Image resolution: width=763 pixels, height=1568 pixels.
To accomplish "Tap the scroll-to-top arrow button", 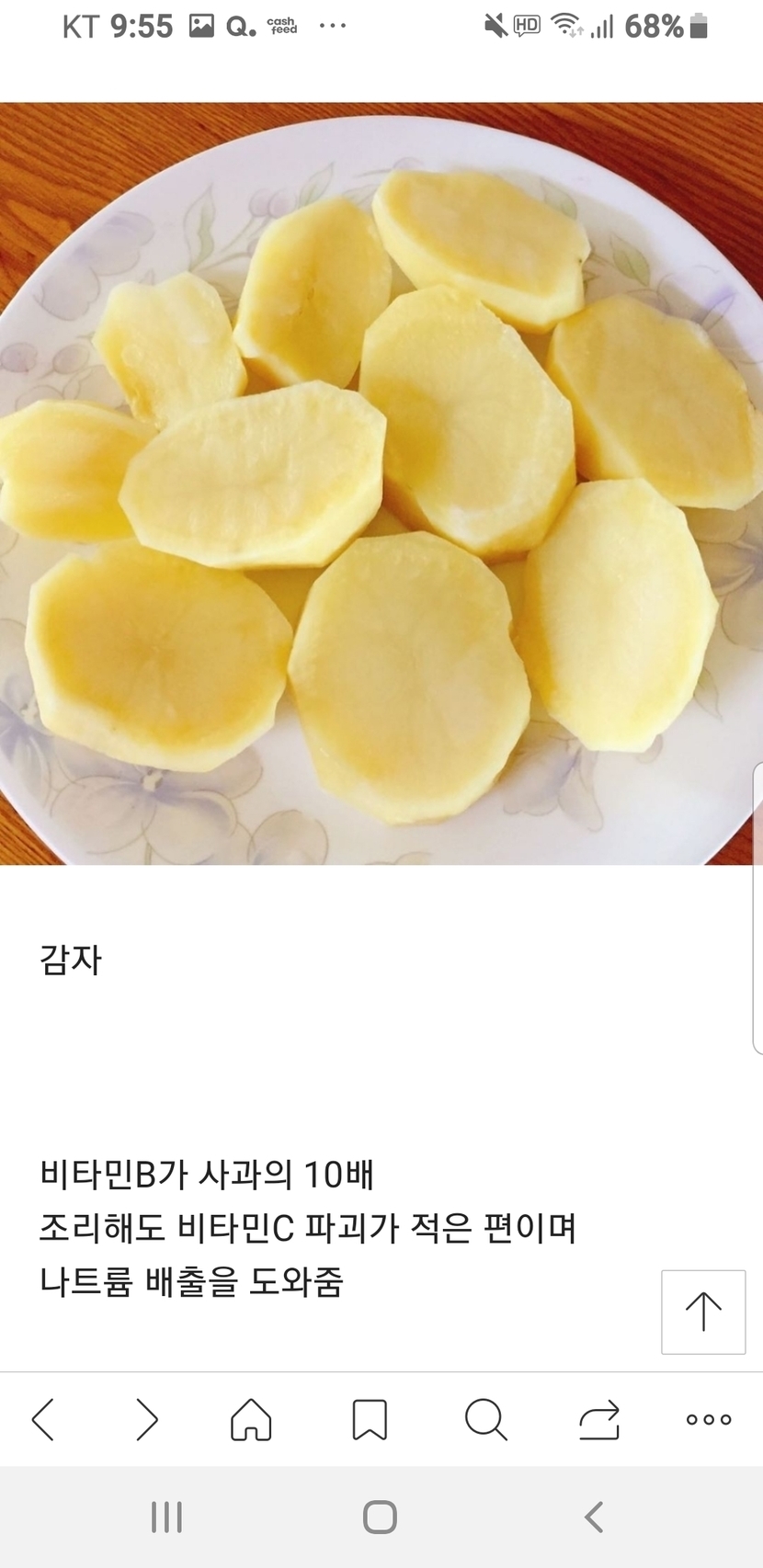I will coord(703,1312).
